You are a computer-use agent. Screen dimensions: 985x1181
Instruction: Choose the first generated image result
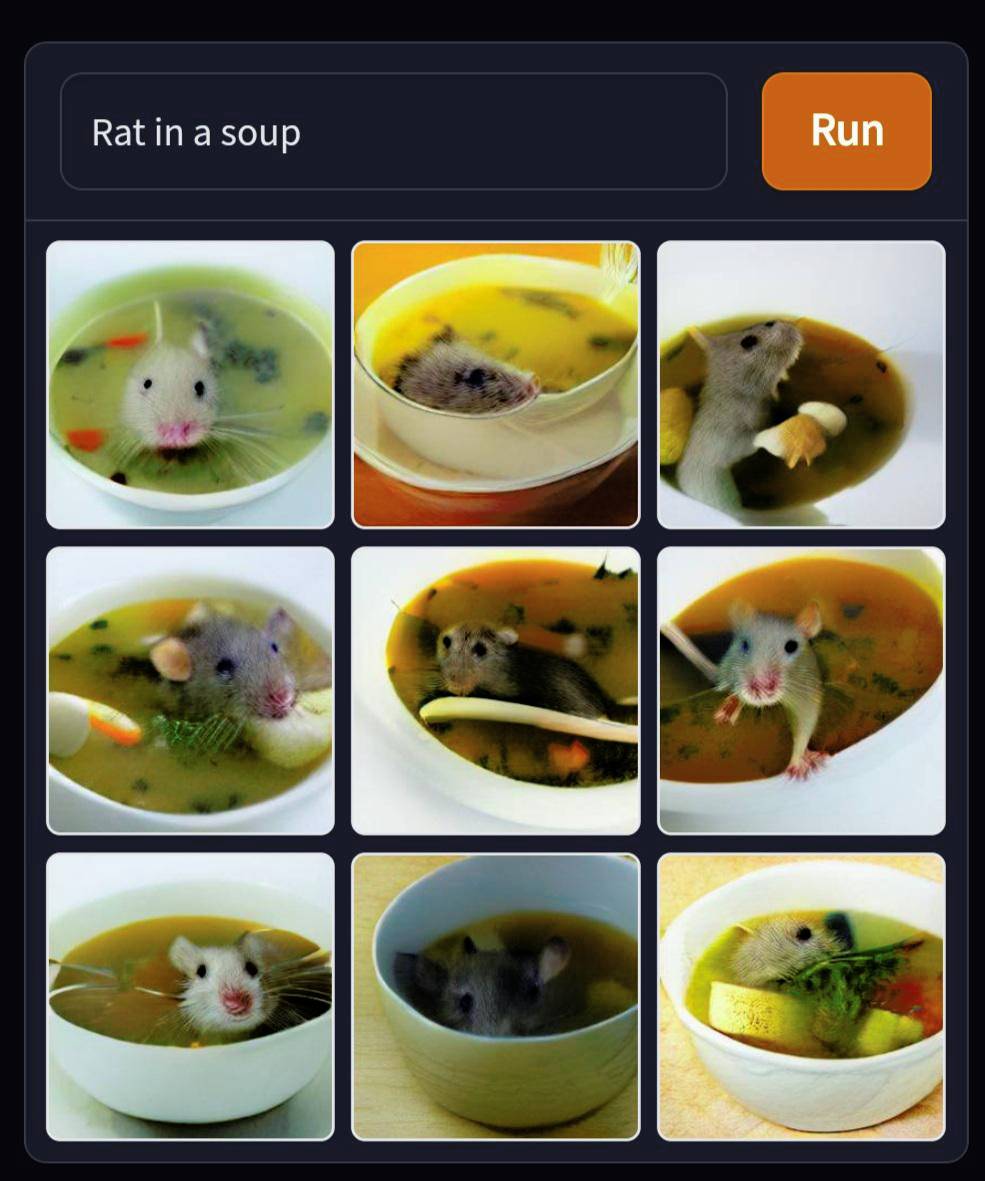click(190, 383)
